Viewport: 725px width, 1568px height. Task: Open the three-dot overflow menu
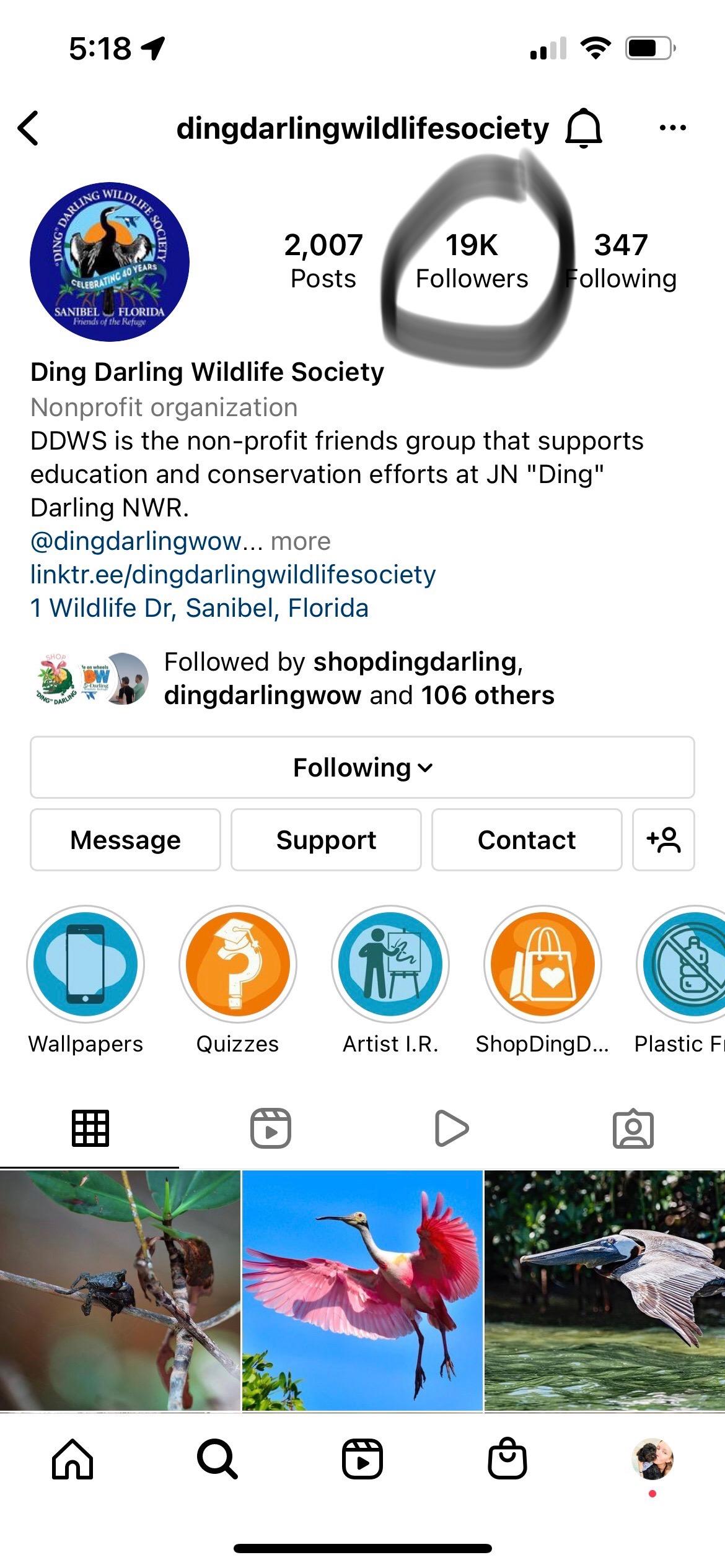(672, 128)
